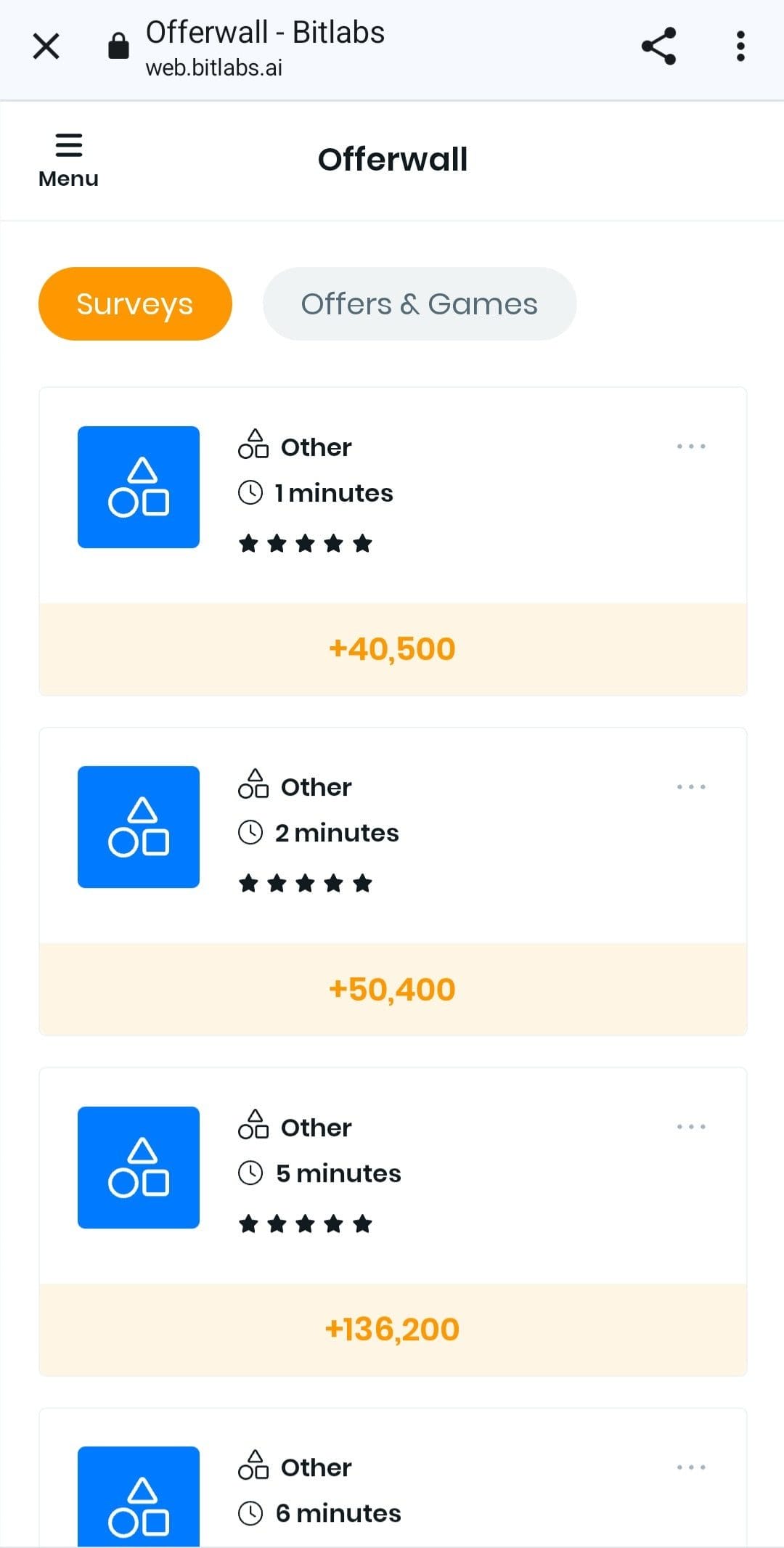Claim the +50,400 survey reward
Viewport: 784px width, 1548px height.
click(x=393, y=989)
